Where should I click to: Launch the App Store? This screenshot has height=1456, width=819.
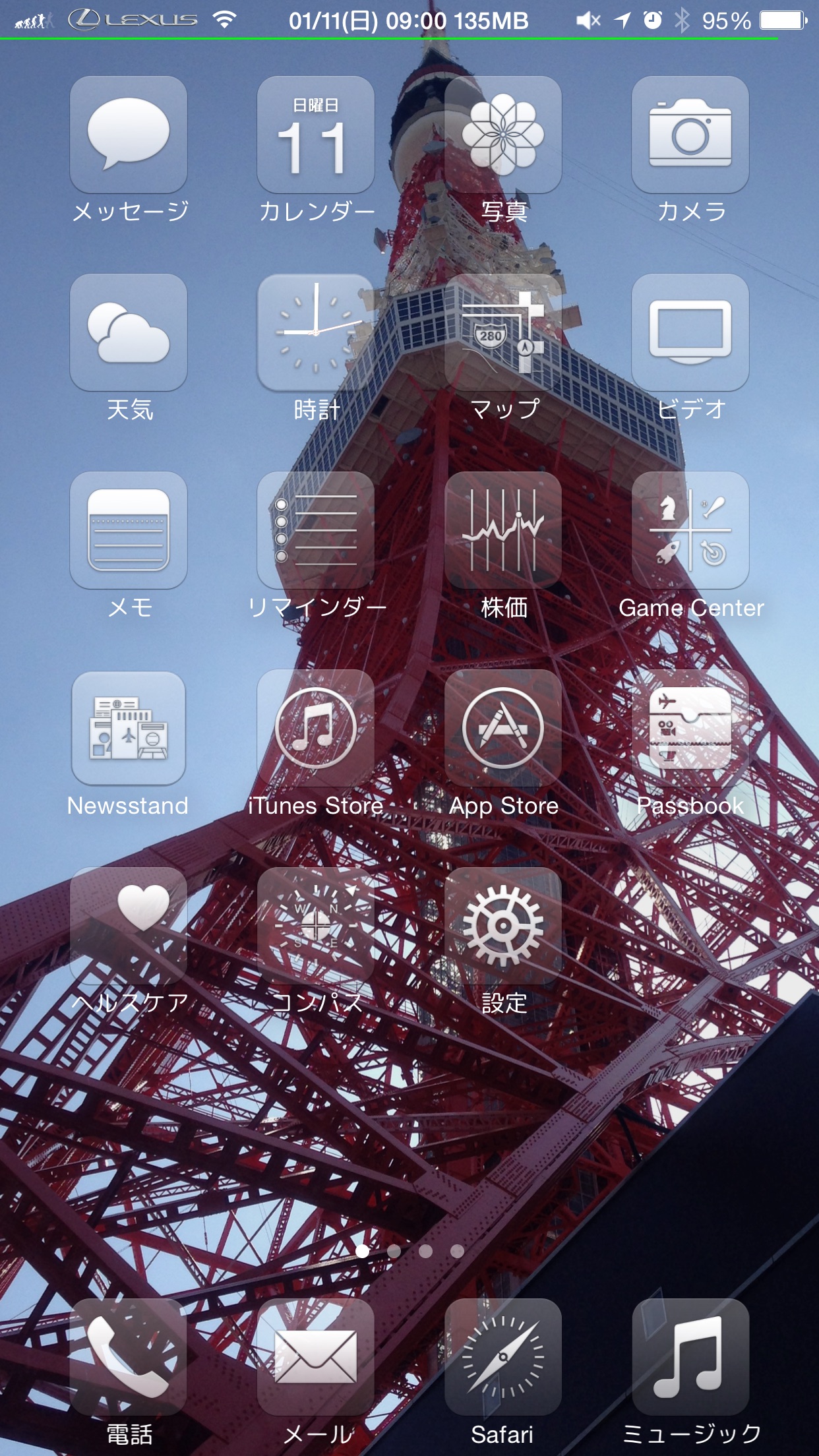click(503, 728)
